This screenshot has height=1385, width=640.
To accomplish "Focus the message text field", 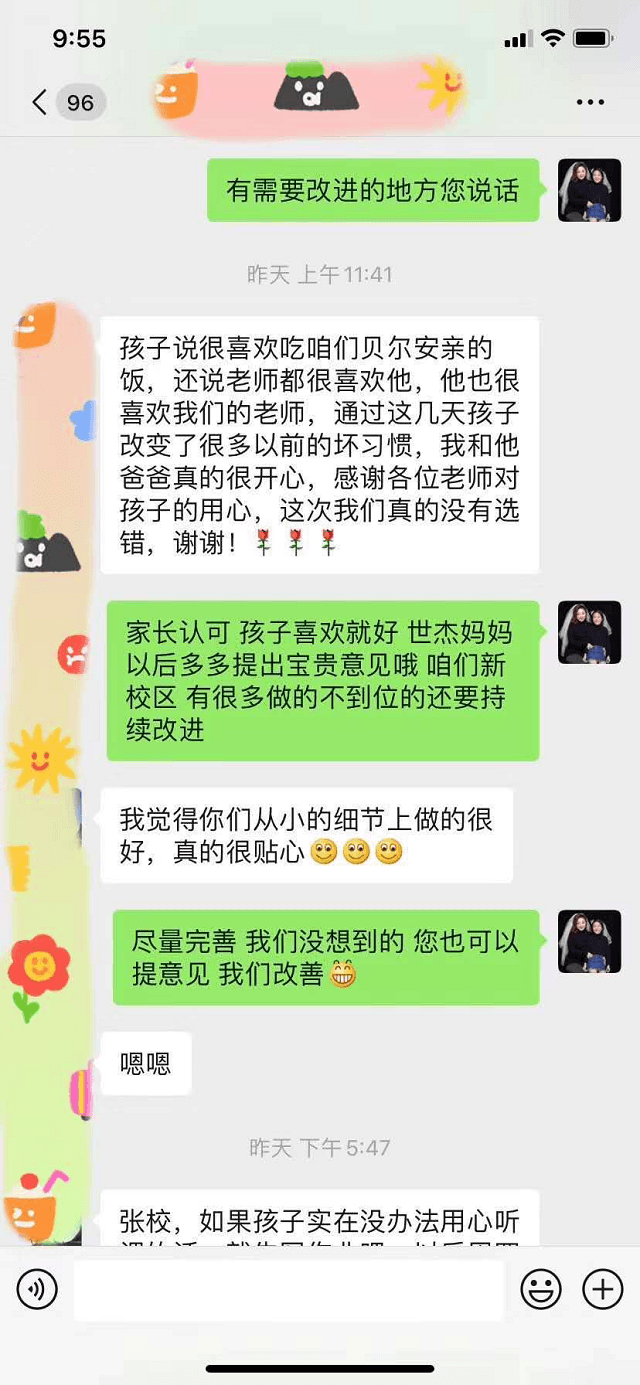I will pos(288,1290).
